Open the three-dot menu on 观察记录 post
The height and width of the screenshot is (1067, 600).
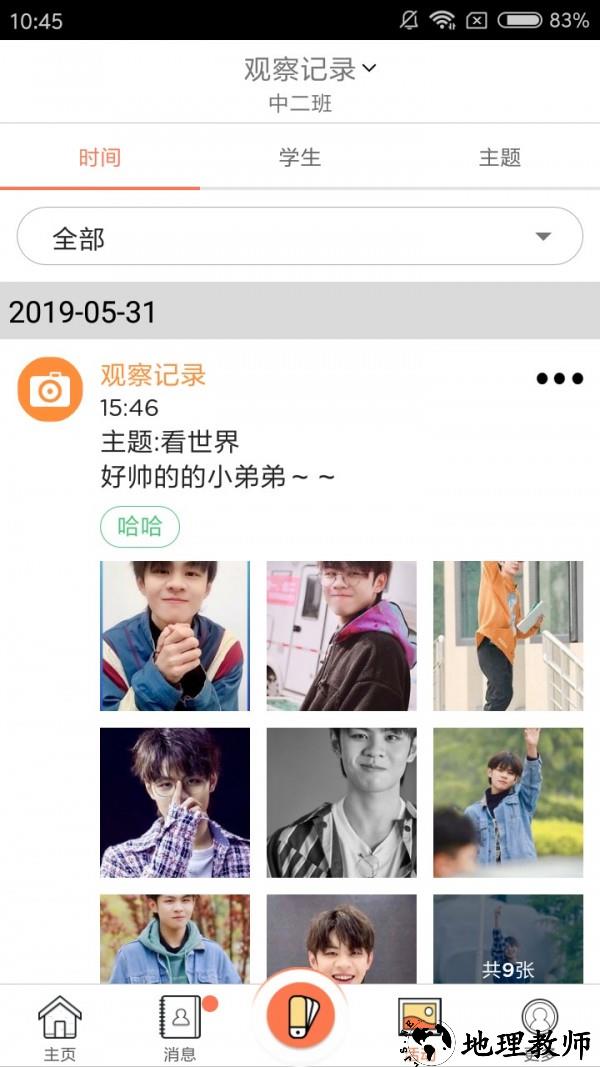[x=560, y=379]
